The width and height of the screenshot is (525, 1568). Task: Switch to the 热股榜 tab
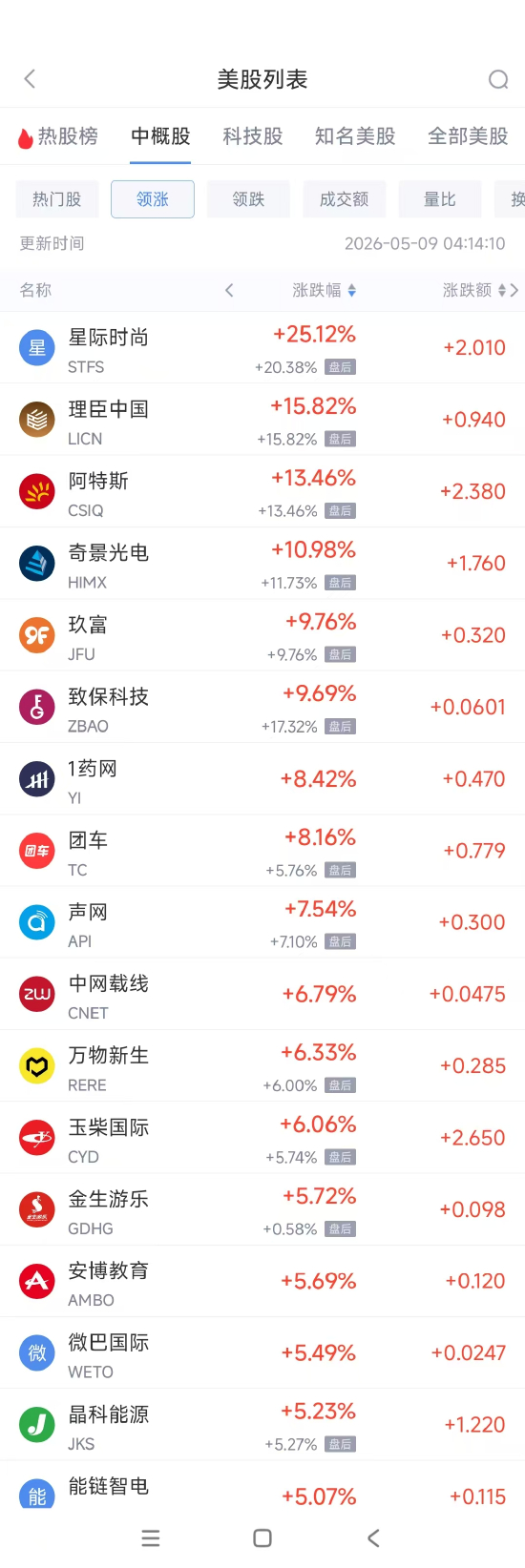tap(58, 136)
